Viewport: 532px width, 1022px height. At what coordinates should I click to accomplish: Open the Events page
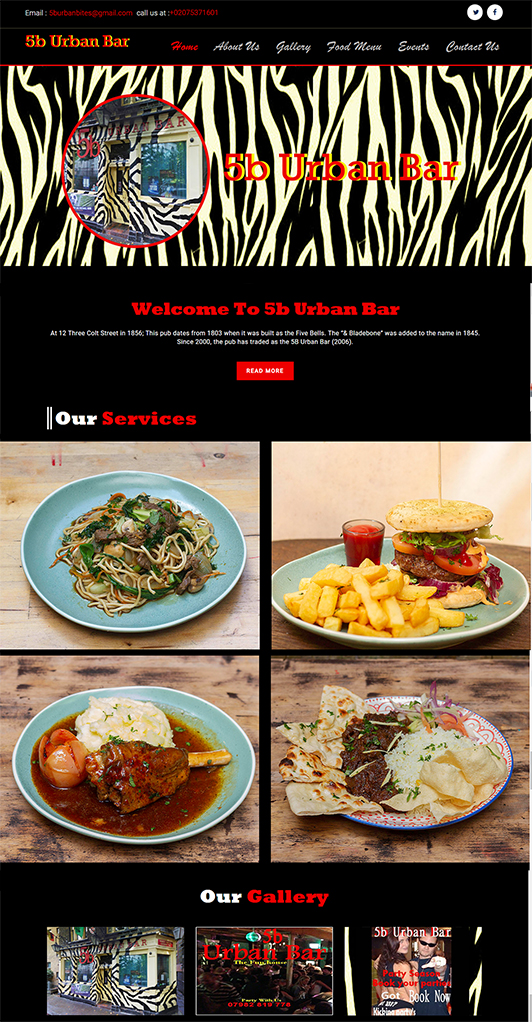tap(413, 46)
